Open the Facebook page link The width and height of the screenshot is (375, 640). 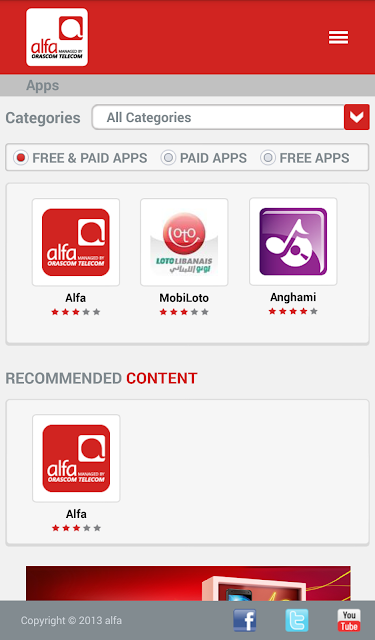(244, 620)
